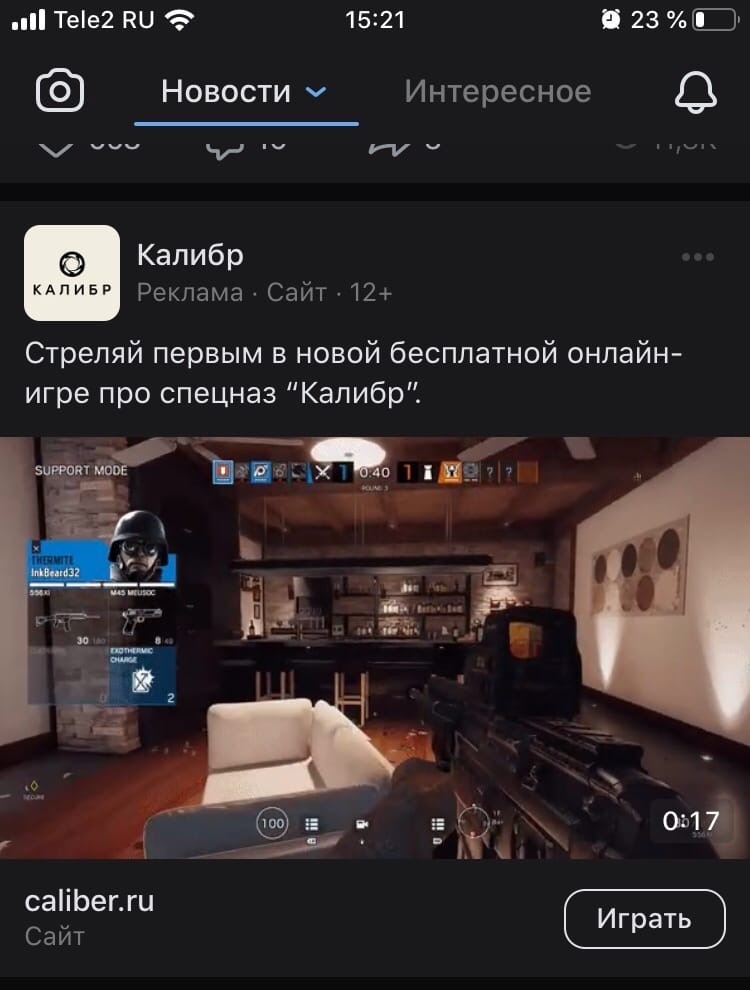Open the caliber.ru site link

(x=90, y=901)
